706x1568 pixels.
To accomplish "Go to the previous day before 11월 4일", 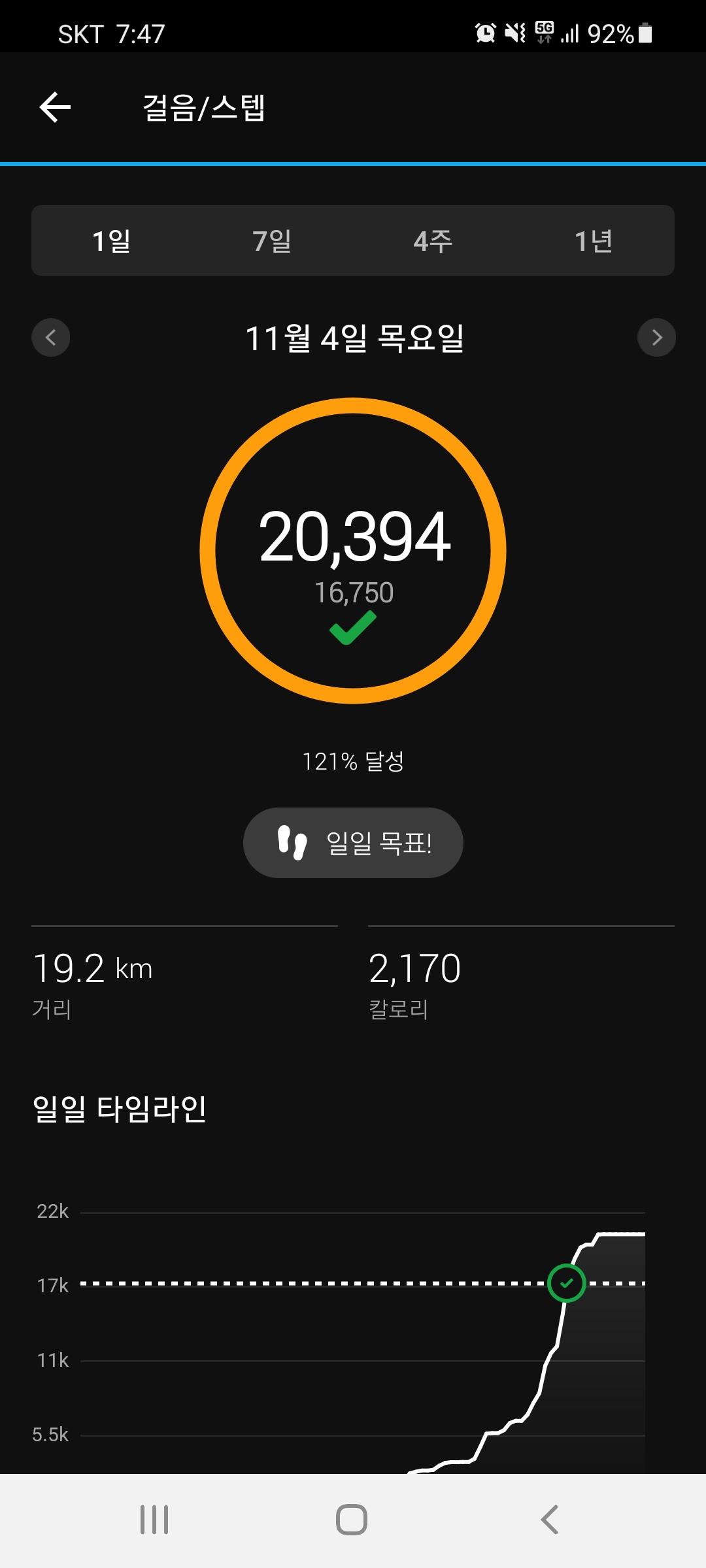I will (51, 337).
